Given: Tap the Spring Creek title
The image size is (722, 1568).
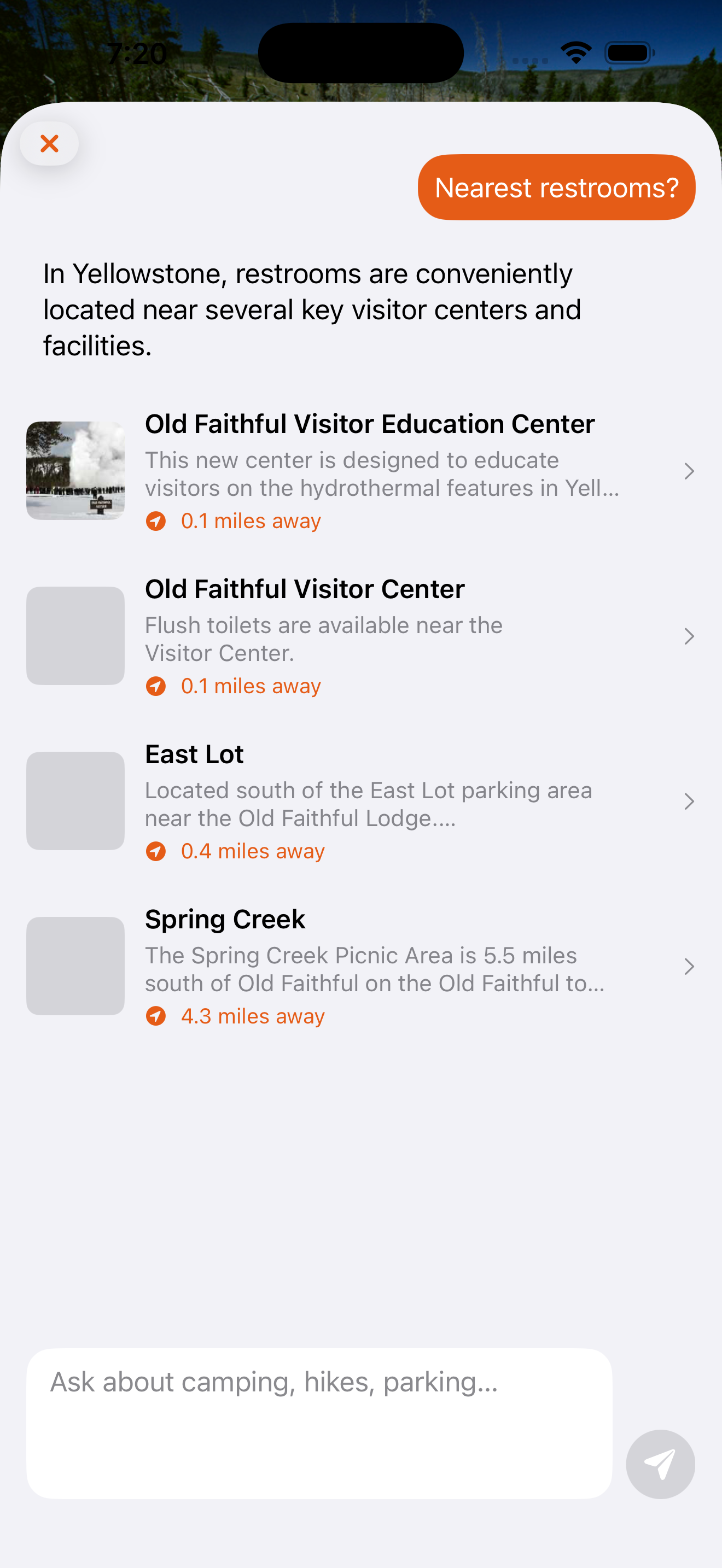Looking at the screenshot, I should [225, 919].
